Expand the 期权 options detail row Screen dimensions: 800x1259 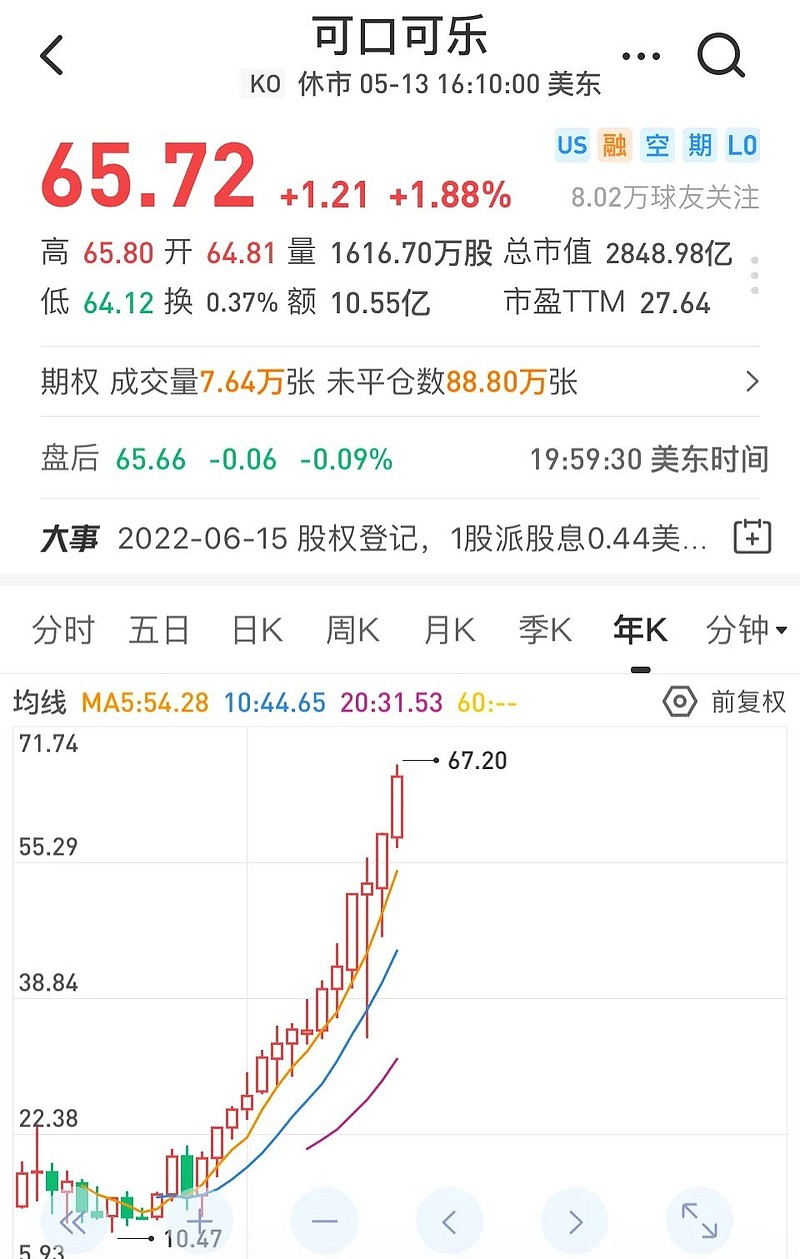[x=752, y=382]
